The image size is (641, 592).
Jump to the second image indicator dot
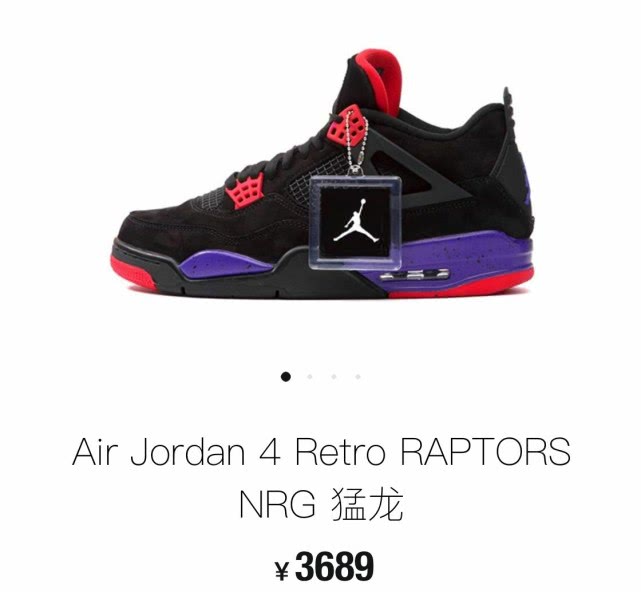(x=310, y=377)
